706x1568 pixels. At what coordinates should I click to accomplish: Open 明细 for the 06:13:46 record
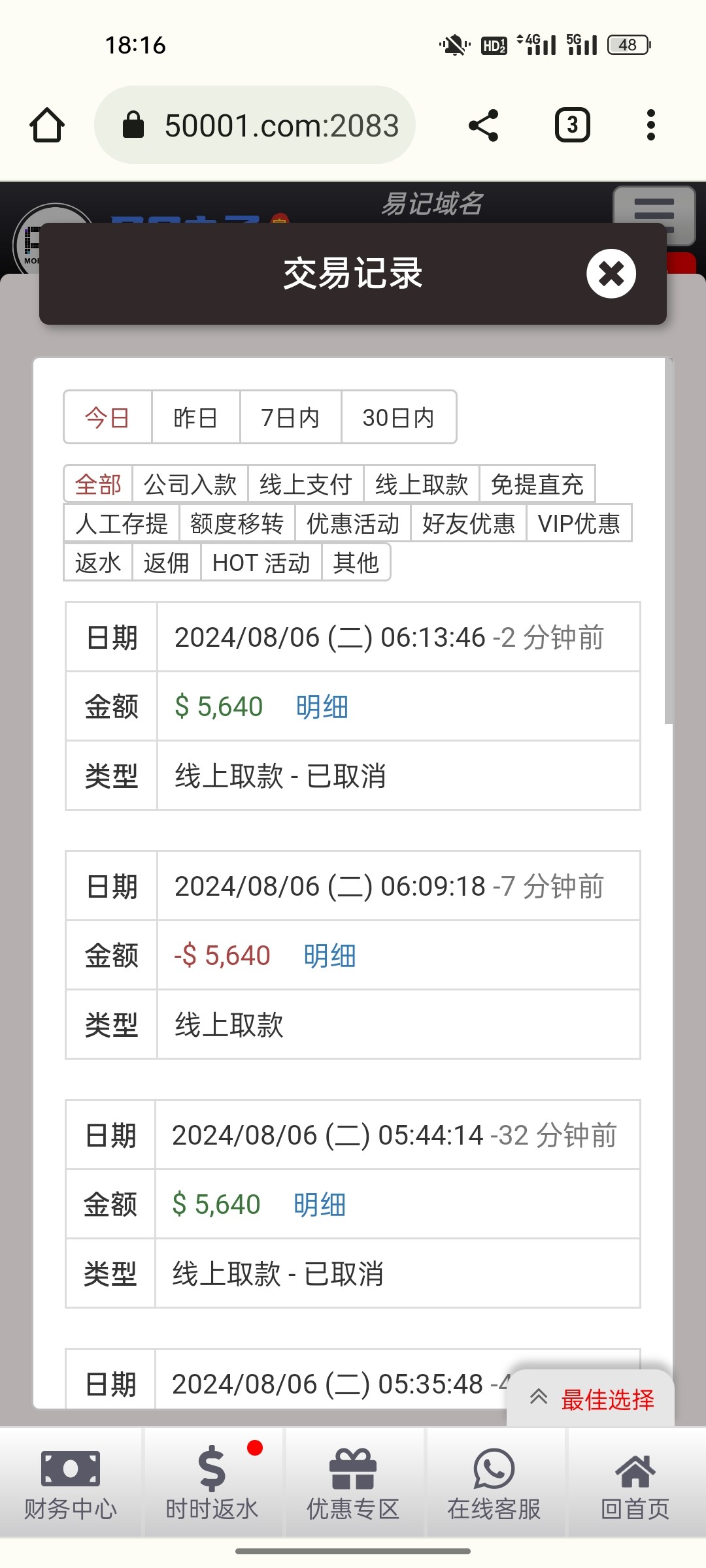[322, 706]
